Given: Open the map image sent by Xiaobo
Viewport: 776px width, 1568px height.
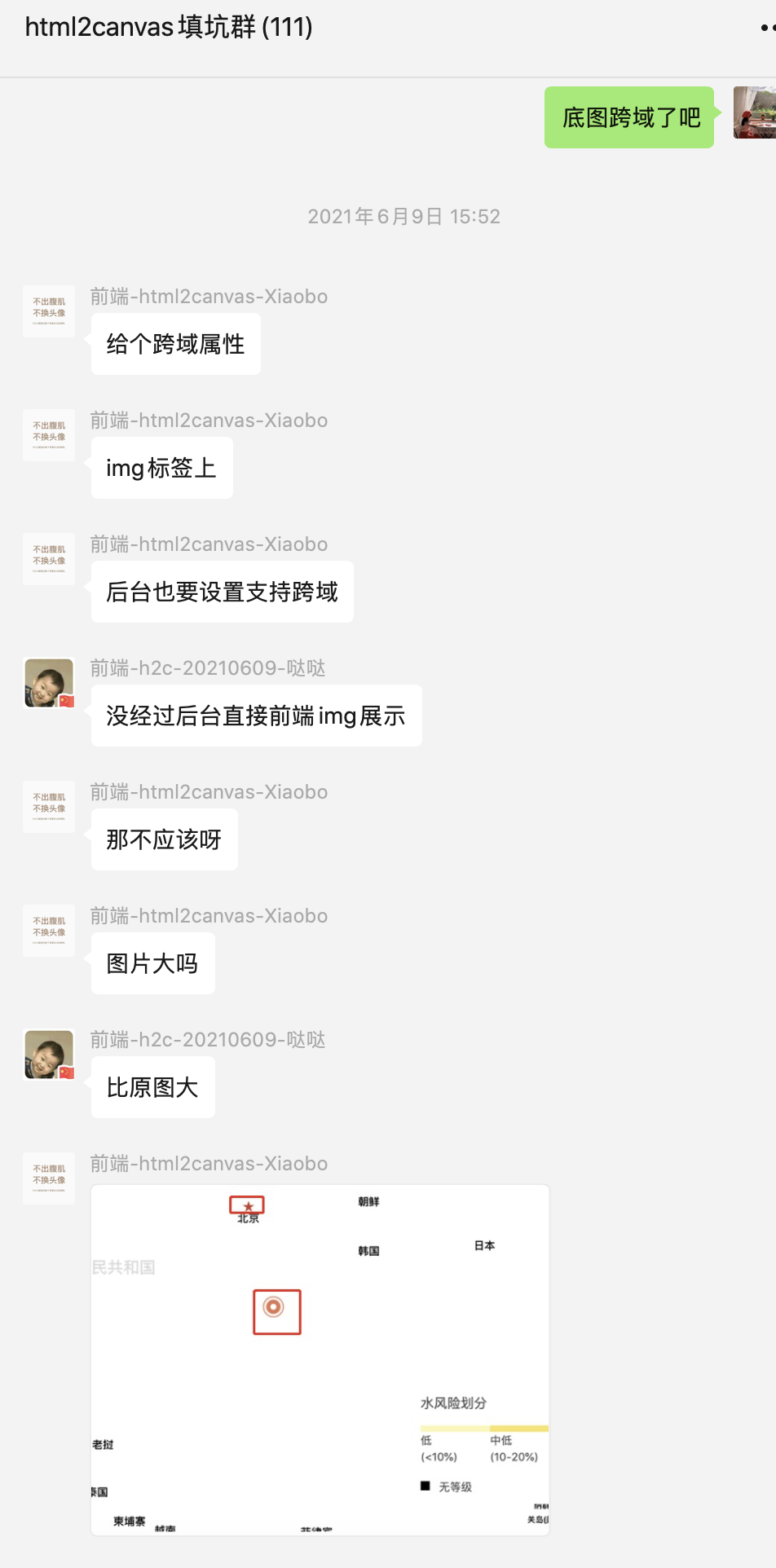Looking at the screenshot, I should point(320,1359).
